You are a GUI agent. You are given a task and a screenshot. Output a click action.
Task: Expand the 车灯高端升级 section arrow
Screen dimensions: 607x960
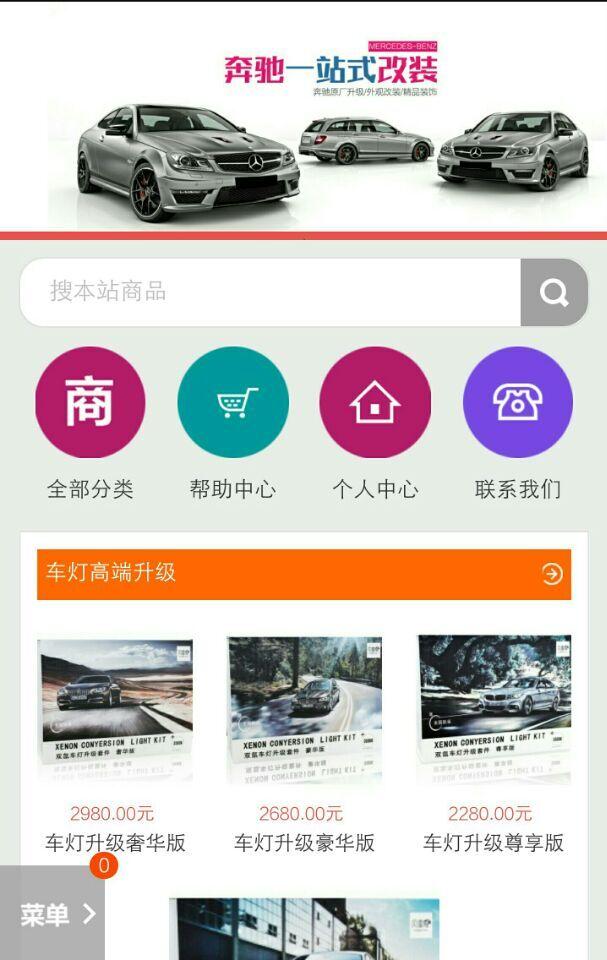[552, 574]
